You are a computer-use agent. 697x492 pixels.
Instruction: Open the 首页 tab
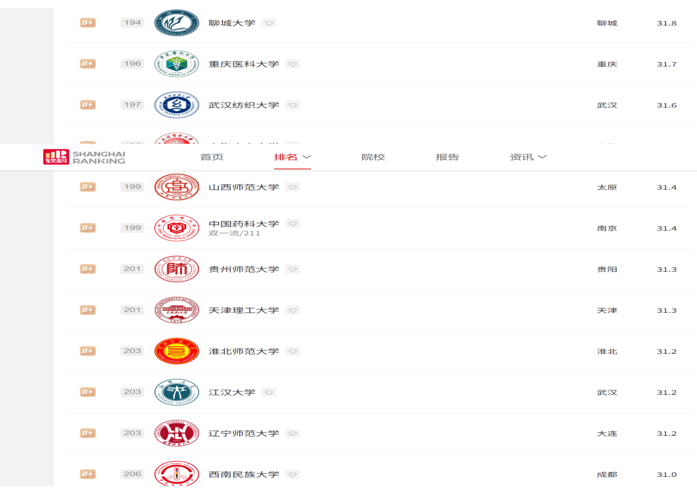(x=211, y=157)
